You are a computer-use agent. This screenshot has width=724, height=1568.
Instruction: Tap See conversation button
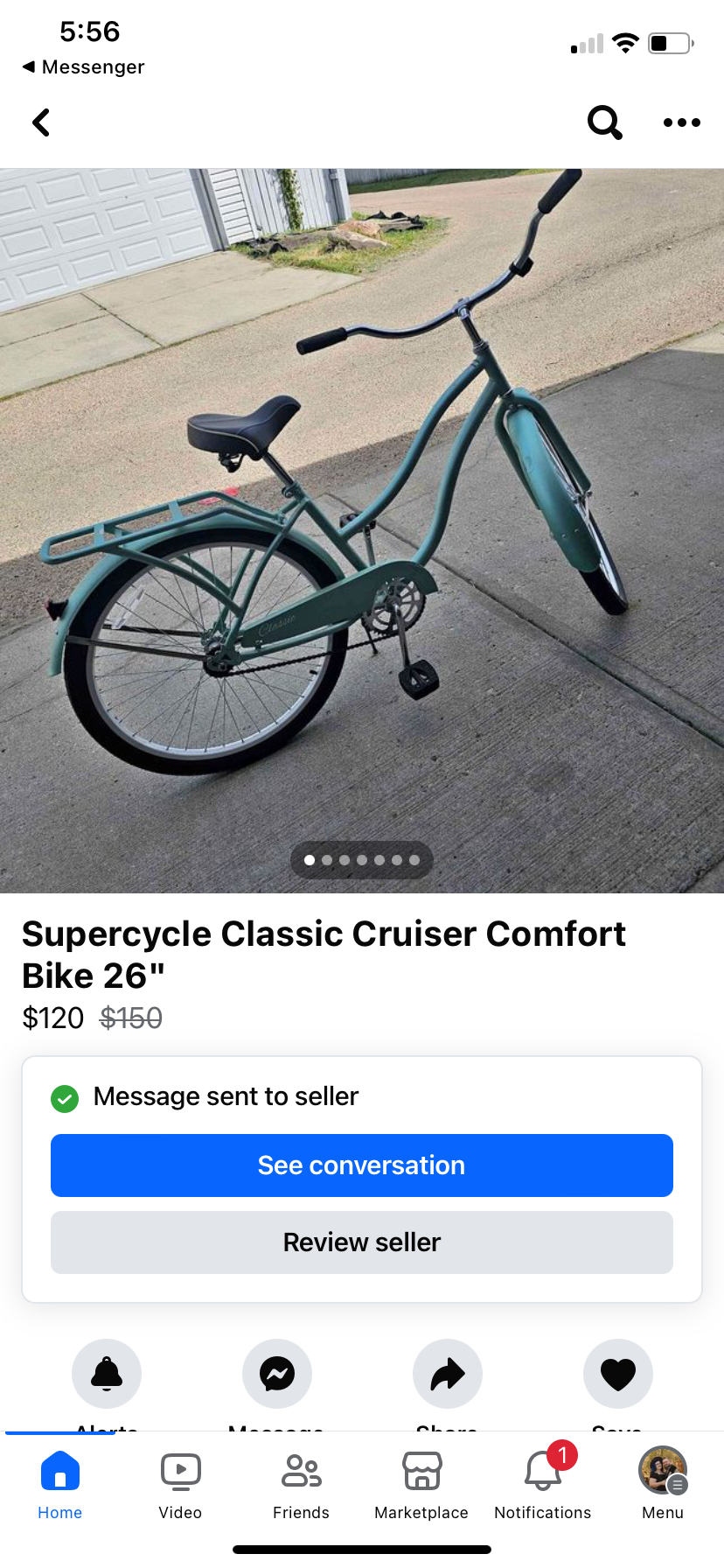[362, 1165]
